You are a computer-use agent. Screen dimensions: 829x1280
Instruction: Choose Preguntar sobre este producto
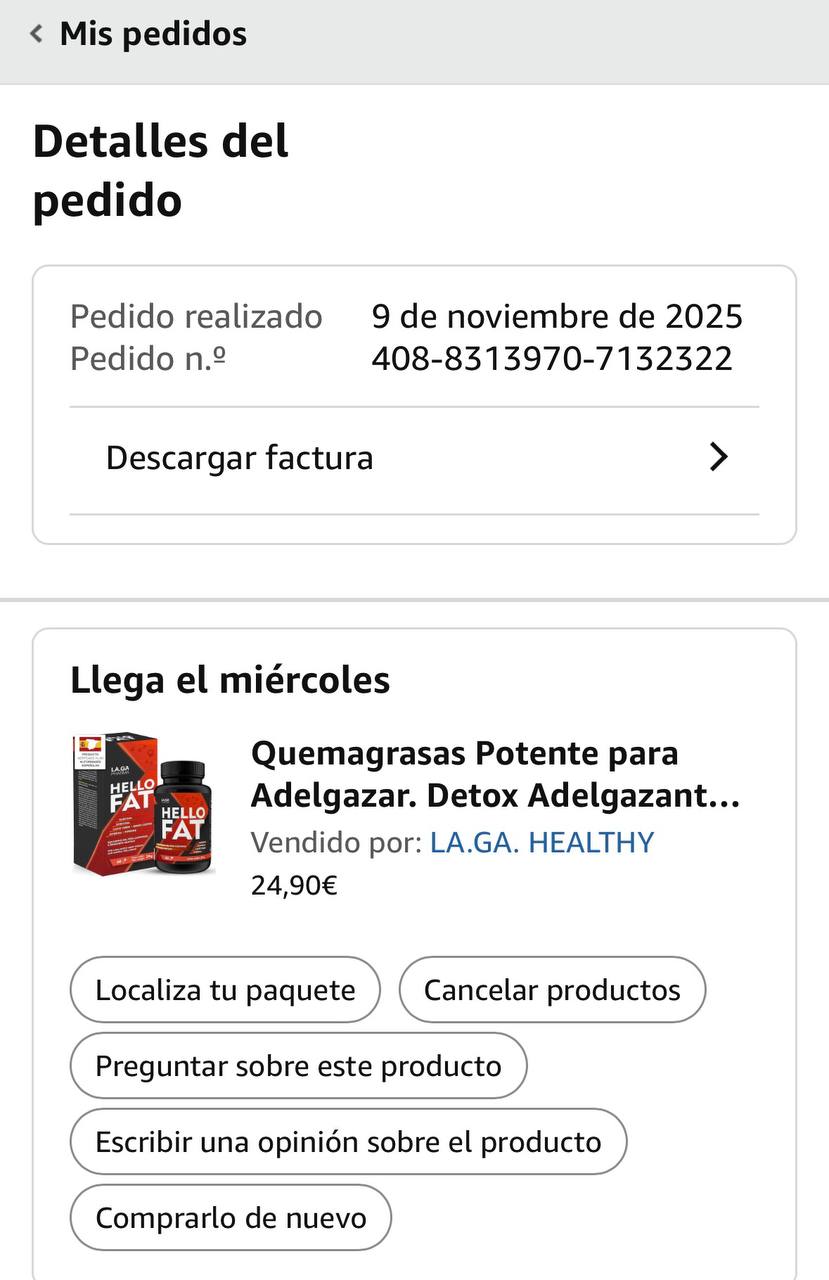click(298, 1066)
